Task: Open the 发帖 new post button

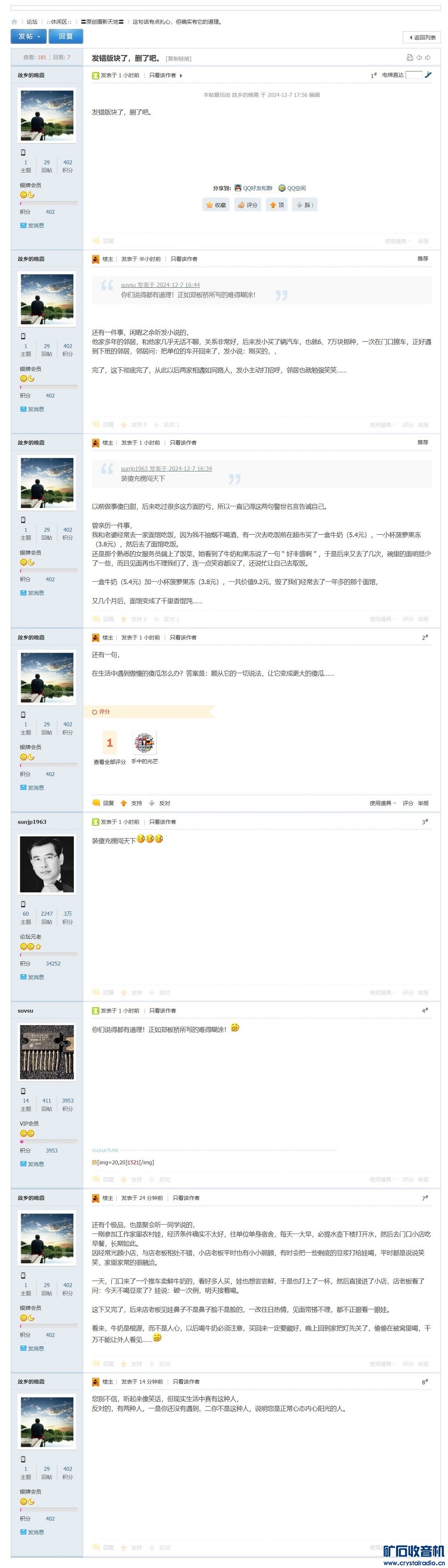Action: (x=28, y=37)
